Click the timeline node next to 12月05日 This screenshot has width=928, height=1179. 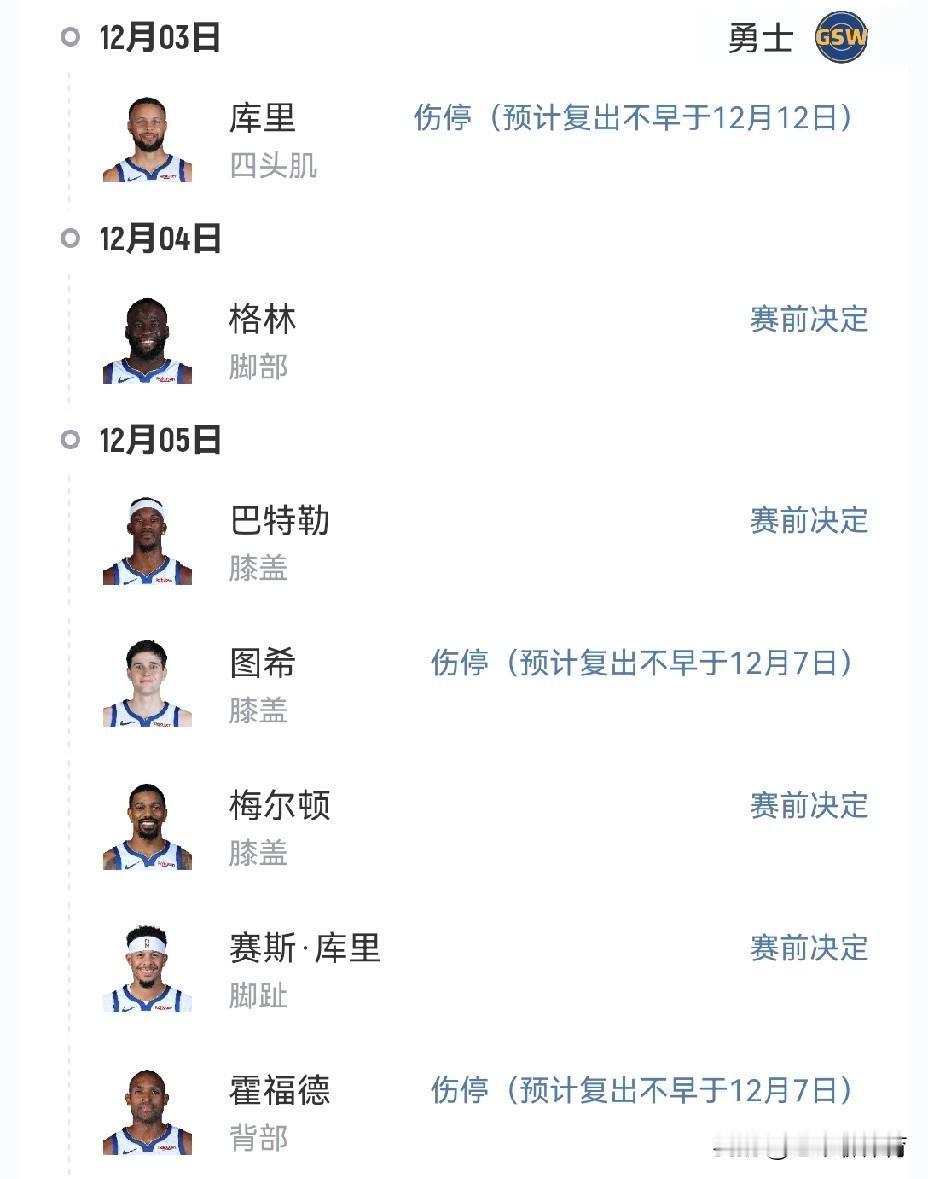(x=68, y=438)
